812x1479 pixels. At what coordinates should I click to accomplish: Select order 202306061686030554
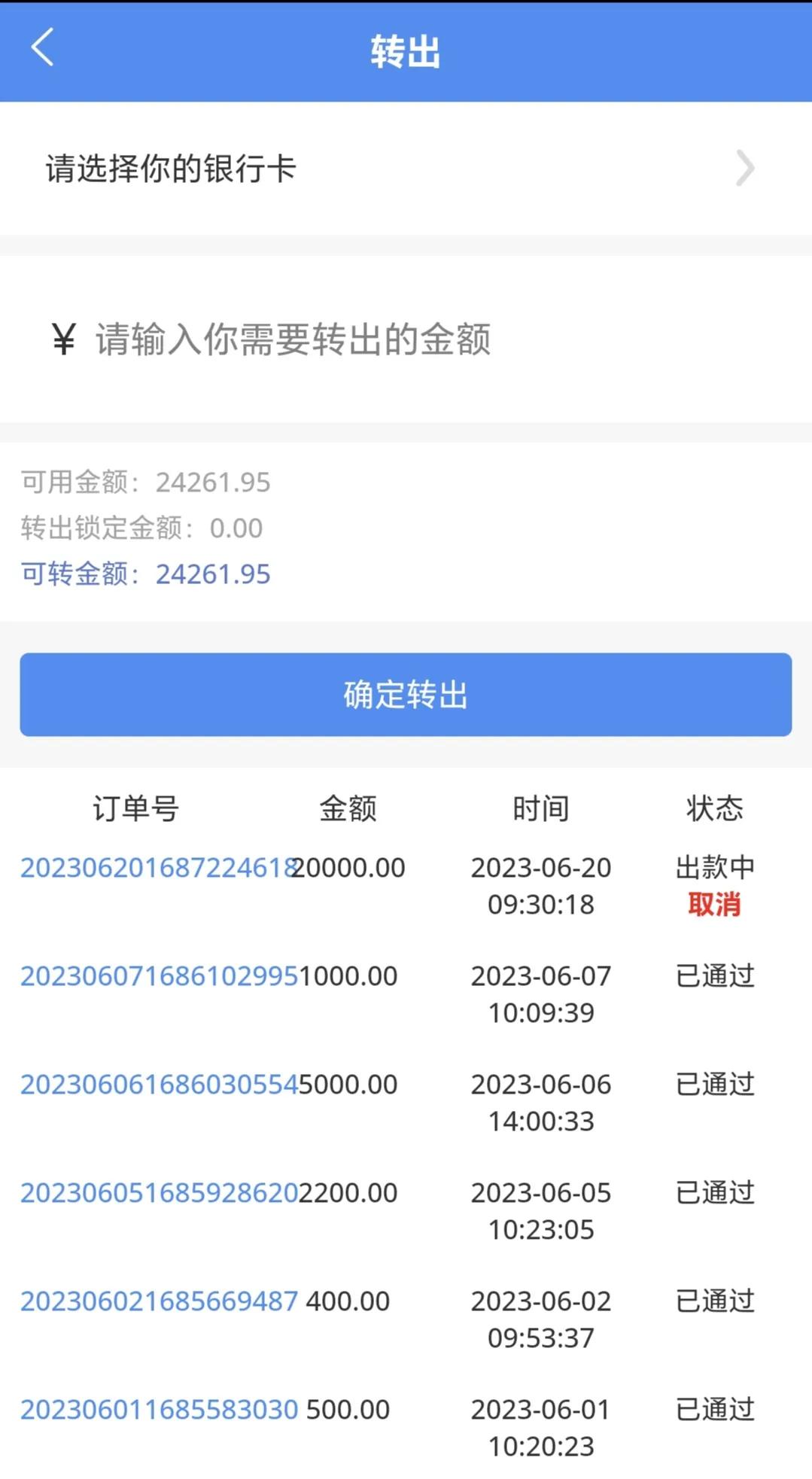[157, 1084]
